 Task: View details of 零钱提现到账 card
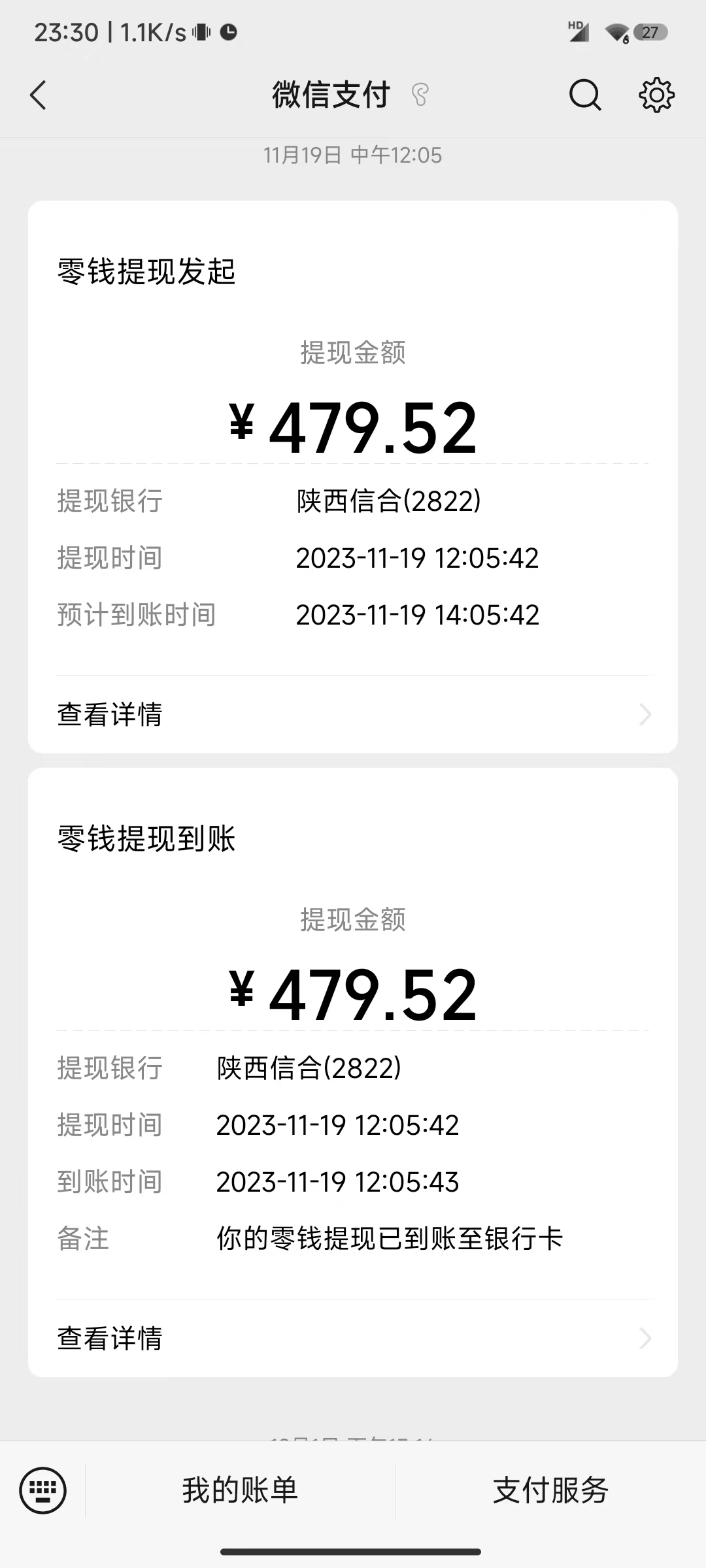pos(353,1339)
